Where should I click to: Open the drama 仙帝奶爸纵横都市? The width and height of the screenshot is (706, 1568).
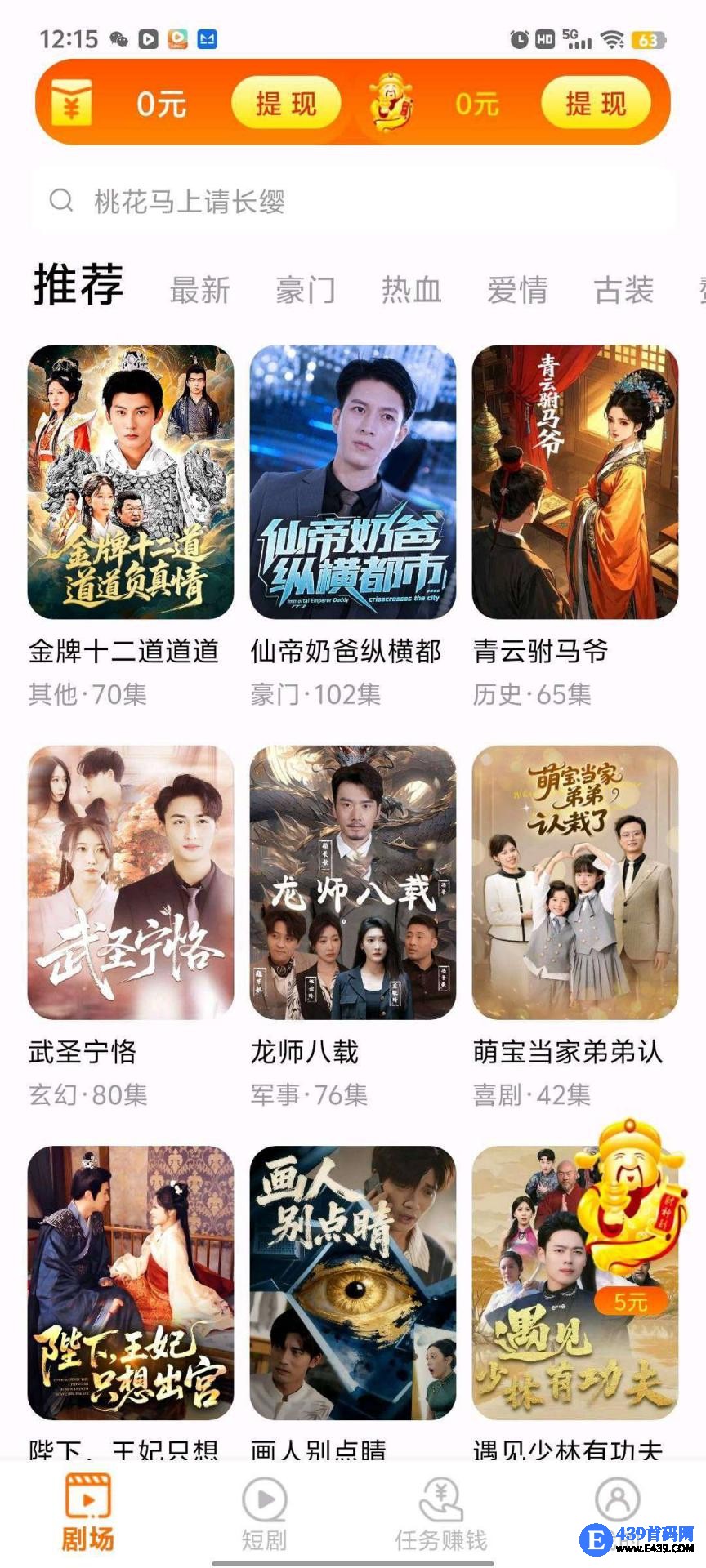coord(353,482)
